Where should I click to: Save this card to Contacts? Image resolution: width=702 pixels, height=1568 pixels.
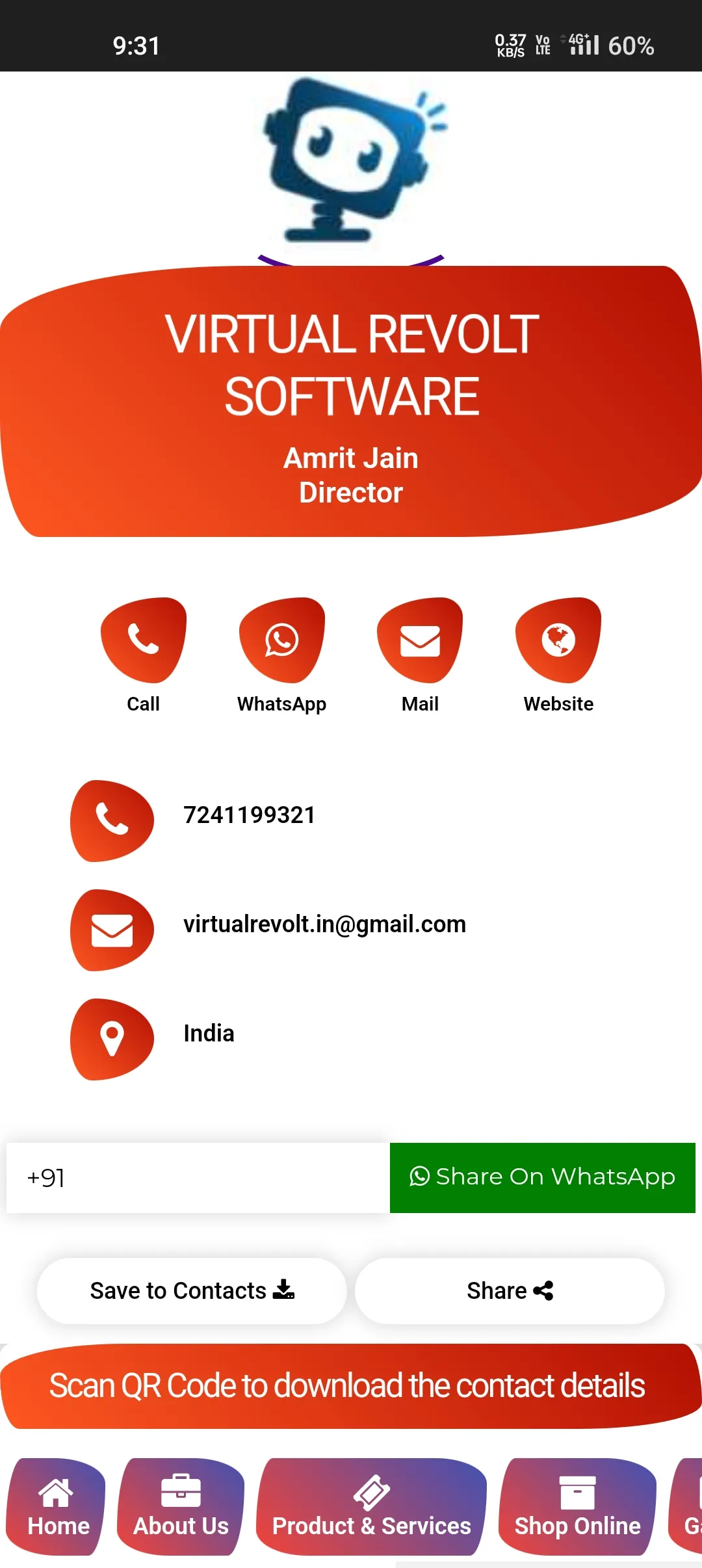[192, 1291]
